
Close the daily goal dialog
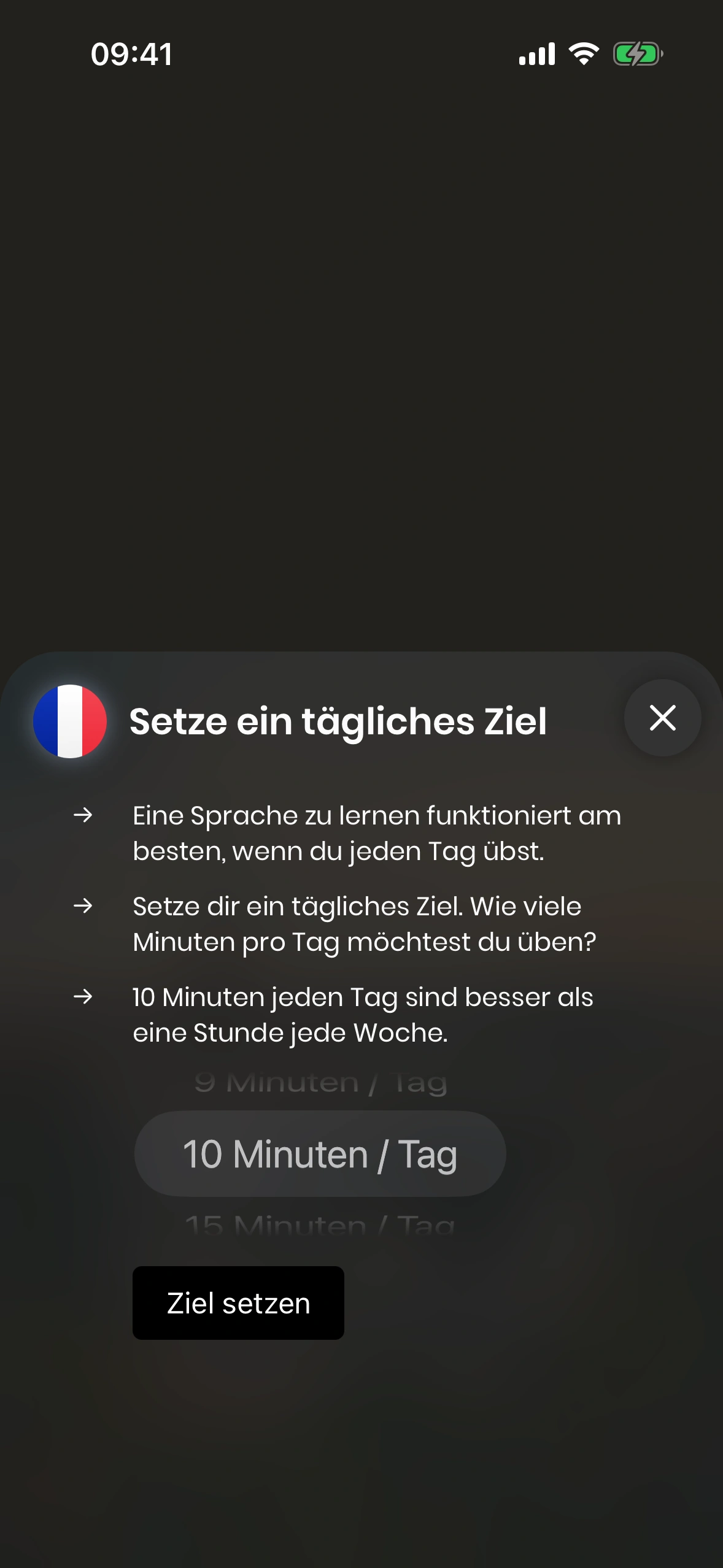click(x=662, y=718)
